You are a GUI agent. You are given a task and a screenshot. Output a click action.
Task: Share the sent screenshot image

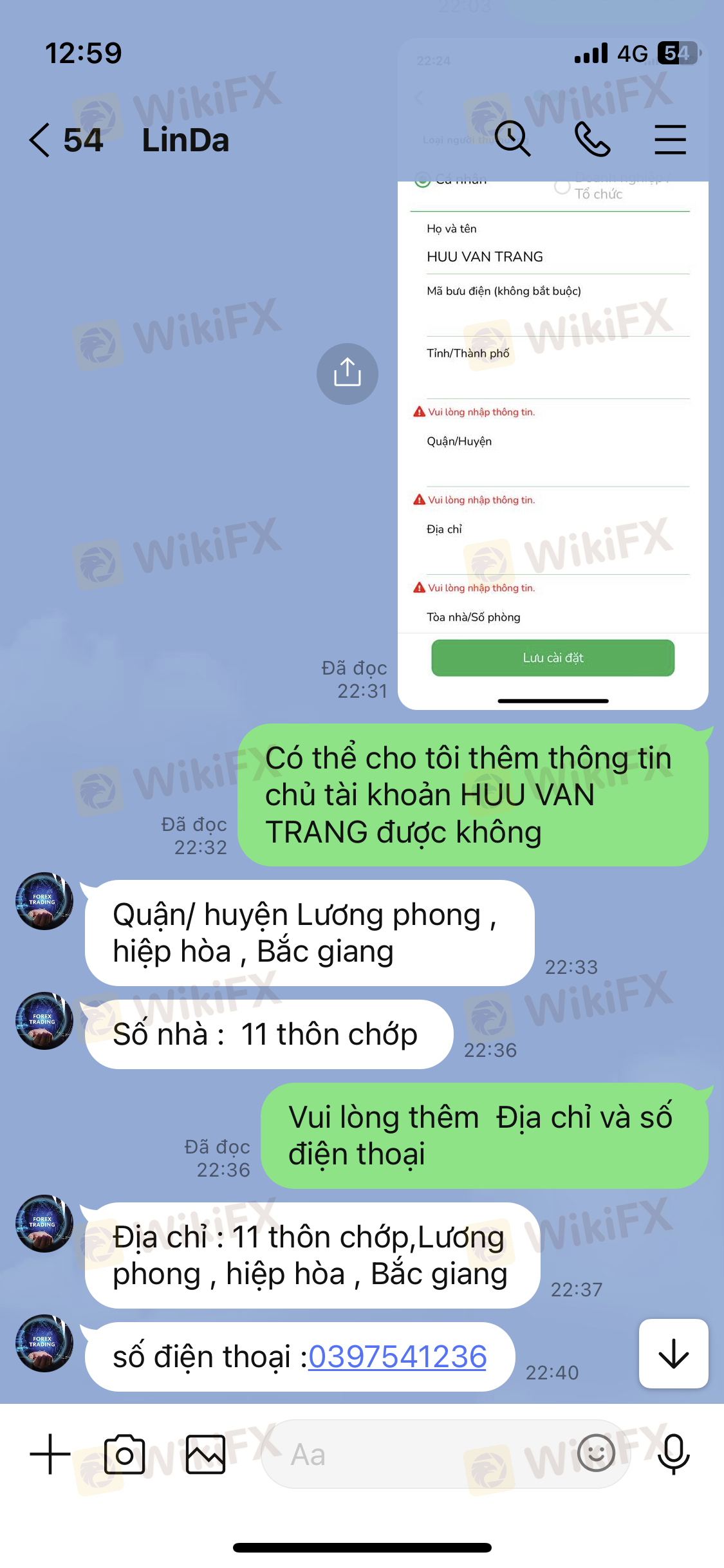[348, 373]
